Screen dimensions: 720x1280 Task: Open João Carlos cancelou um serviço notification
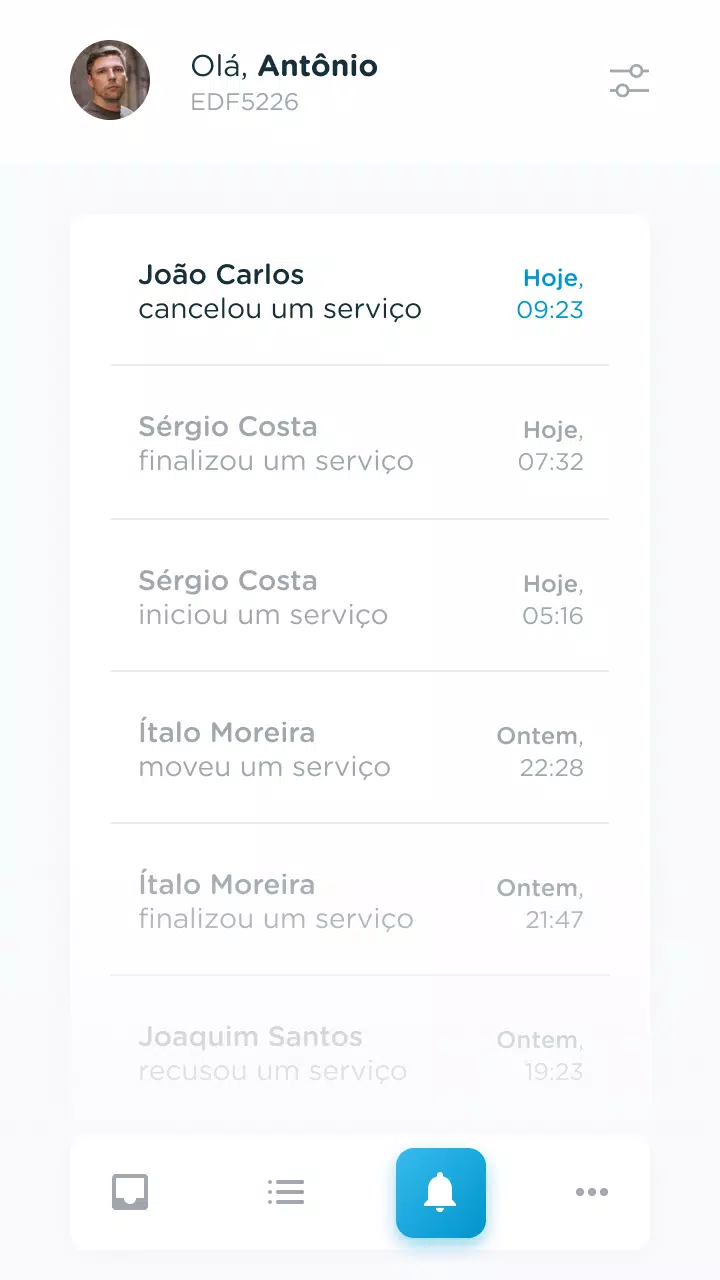tap(360, 291)
